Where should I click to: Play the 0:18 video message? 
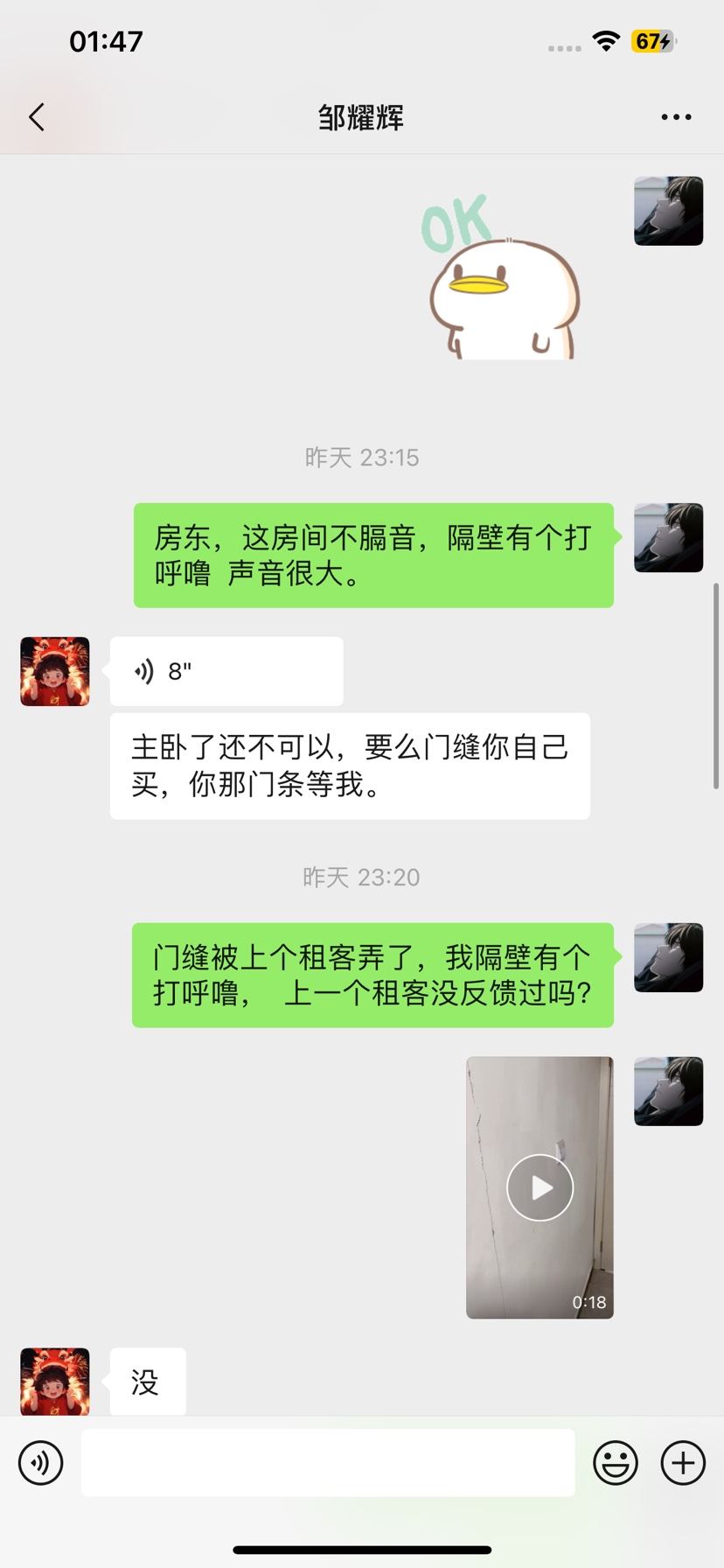coord(540,1187)
